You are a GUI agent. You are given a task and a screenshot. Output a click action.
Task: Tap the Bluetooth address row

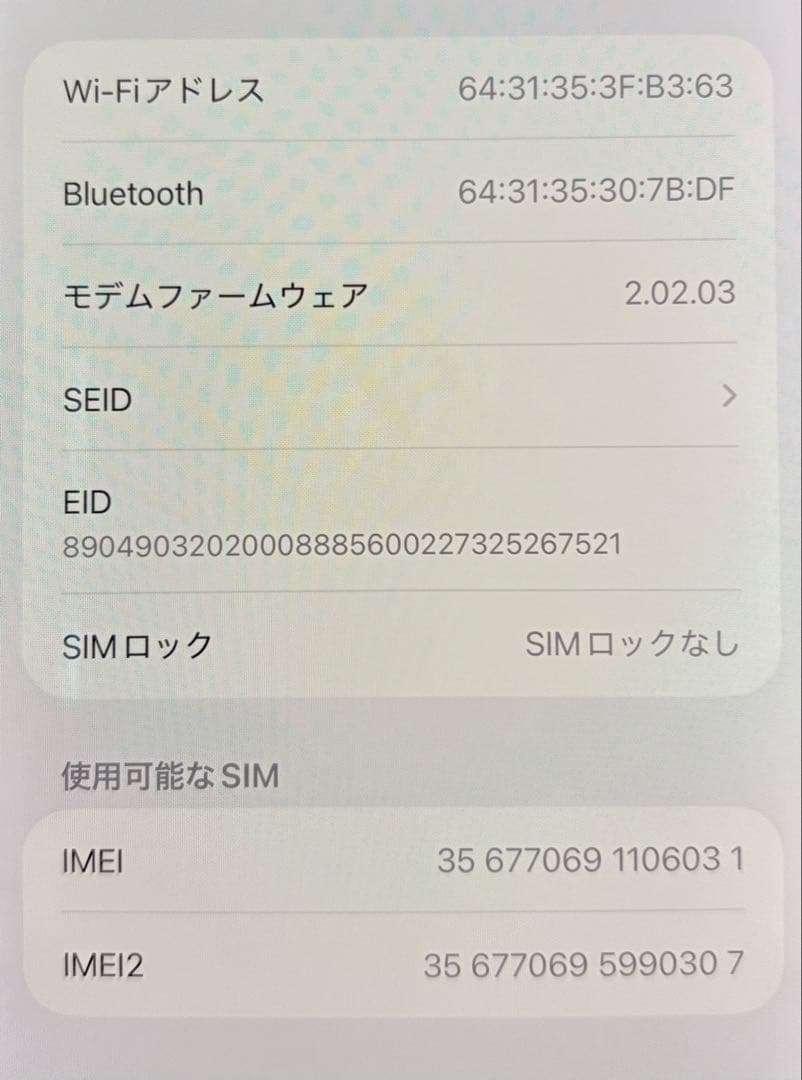click(x=400, y=192)
